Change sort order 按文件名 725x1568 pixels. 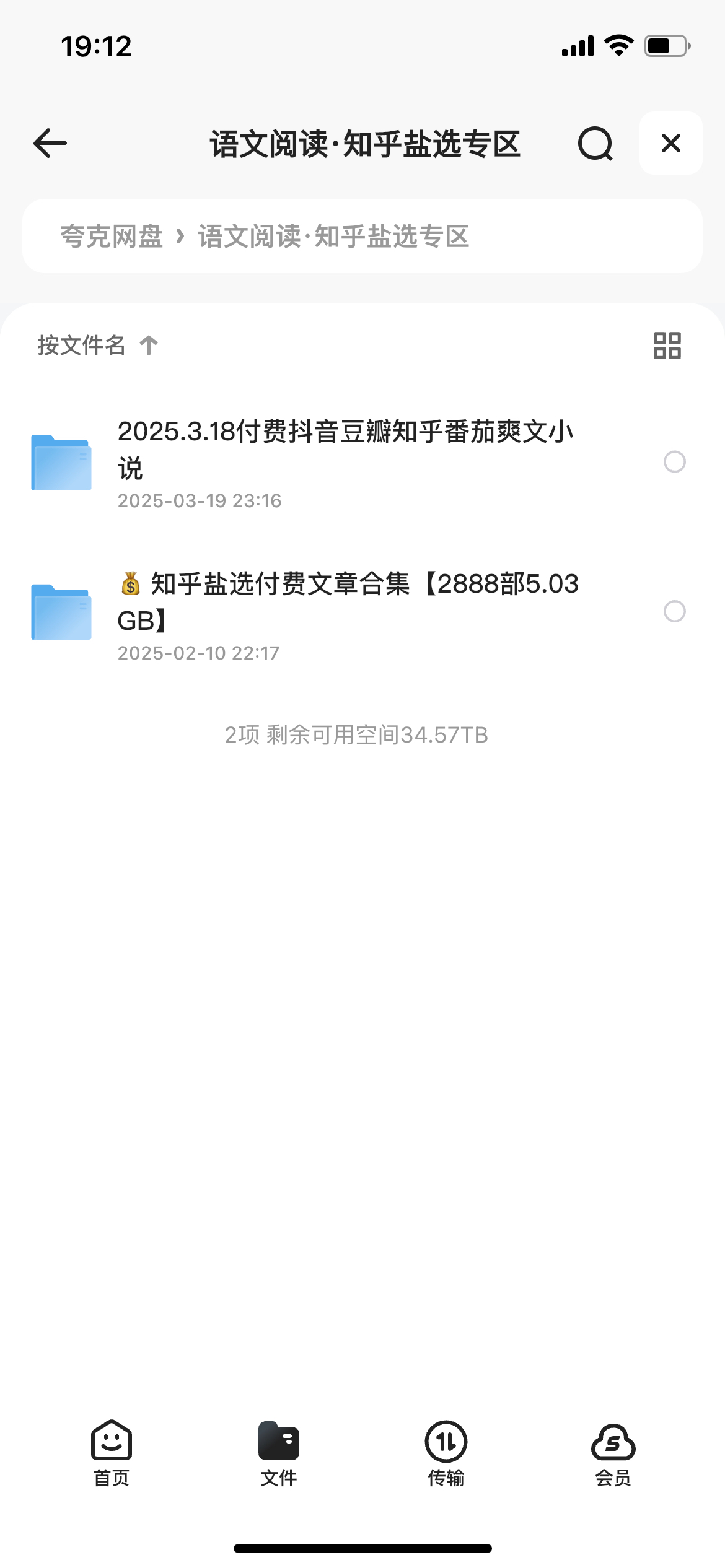click(x=98, y=345)
